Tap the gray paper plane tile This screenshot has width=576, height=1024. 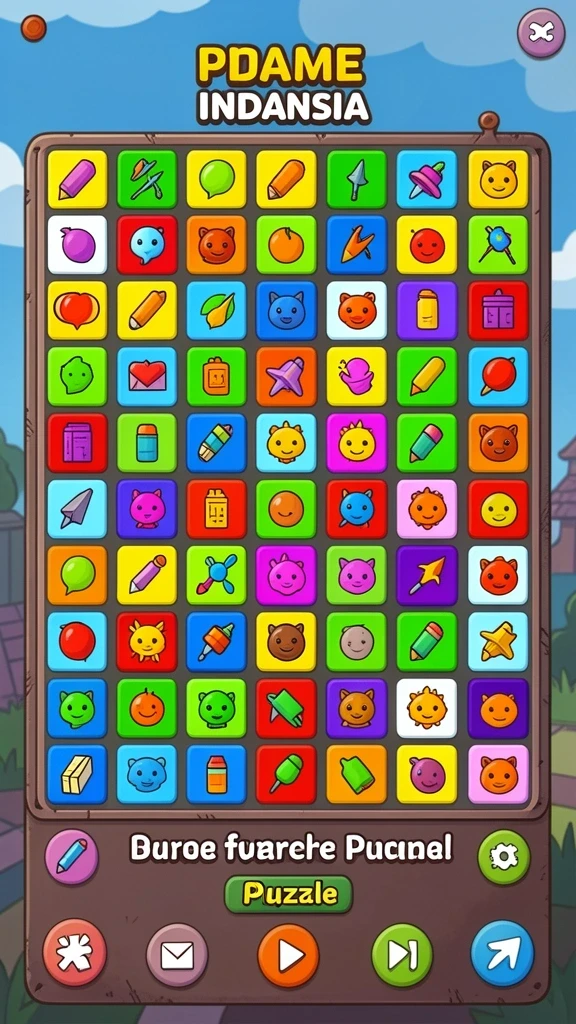(77, 509)
